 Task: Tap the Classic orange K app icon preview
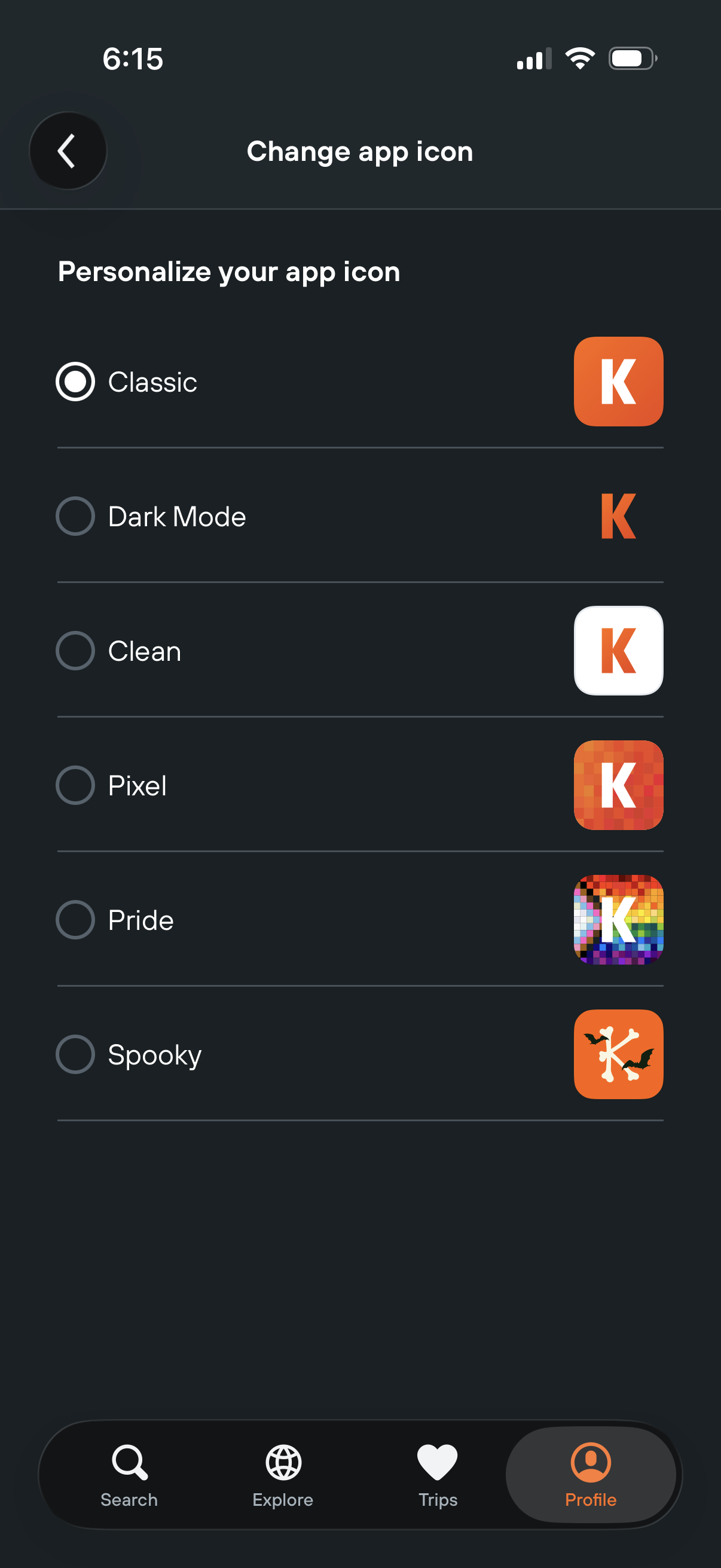618,380
